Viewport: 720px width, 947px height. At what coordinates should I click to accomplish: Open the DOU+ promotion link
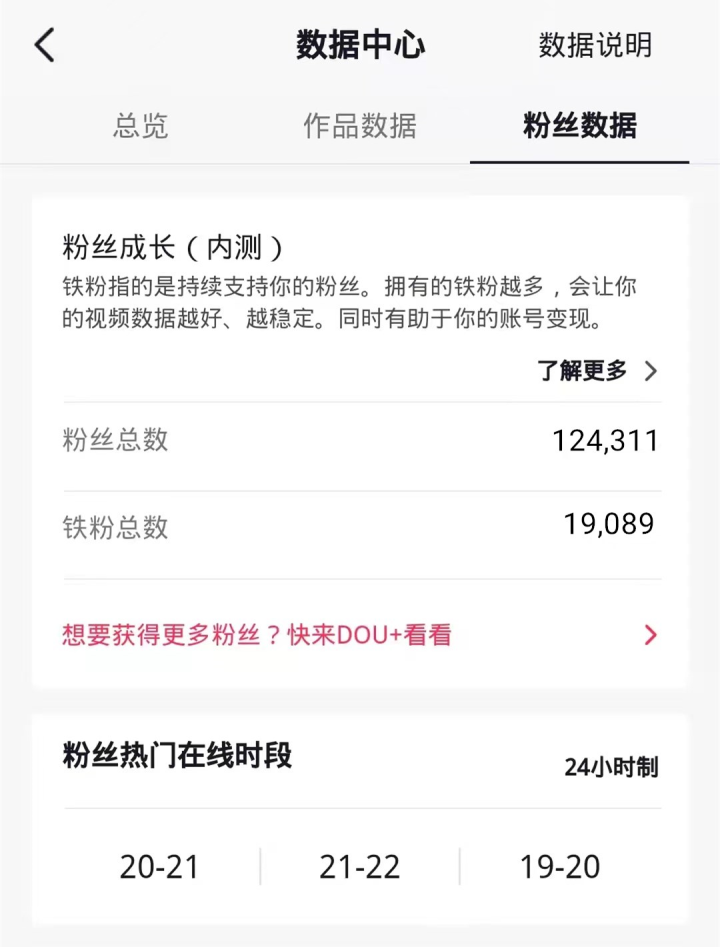[250, 635]
